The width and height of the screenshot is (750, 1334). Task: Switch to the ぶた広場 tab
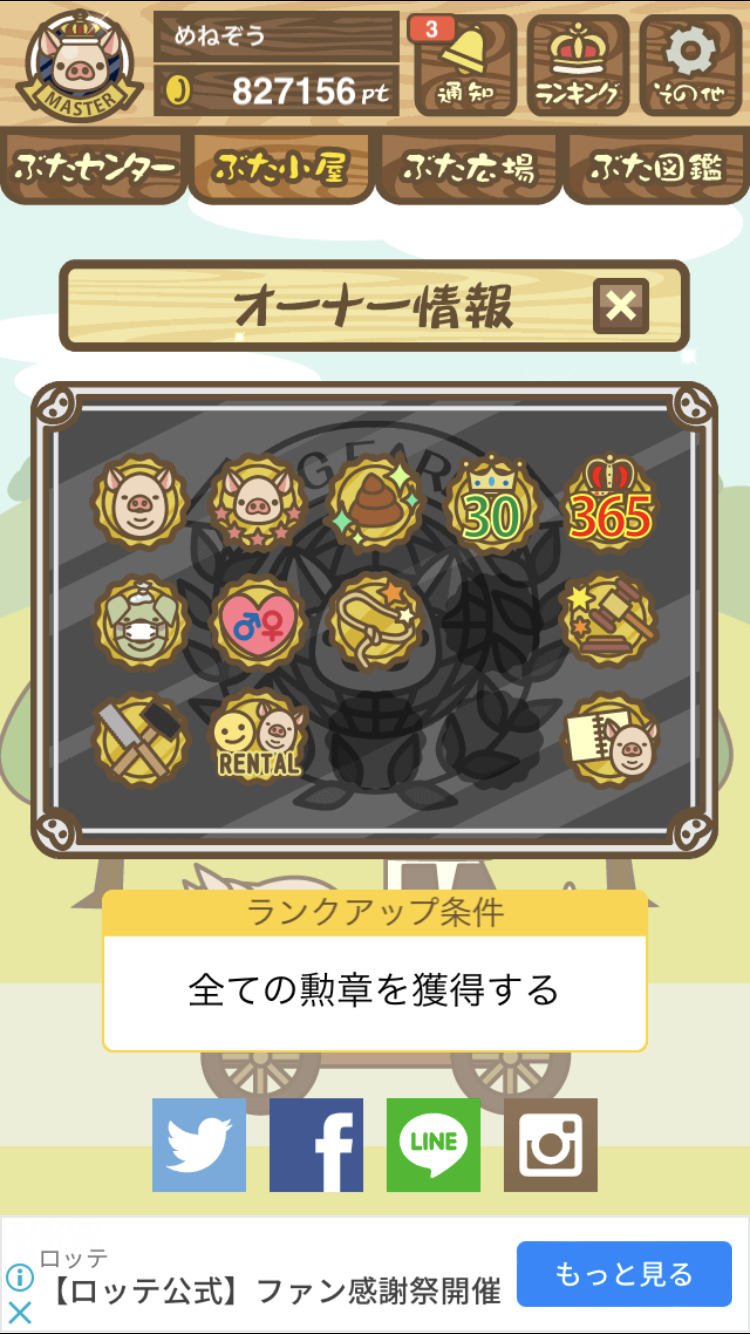[x=468, y=168]
